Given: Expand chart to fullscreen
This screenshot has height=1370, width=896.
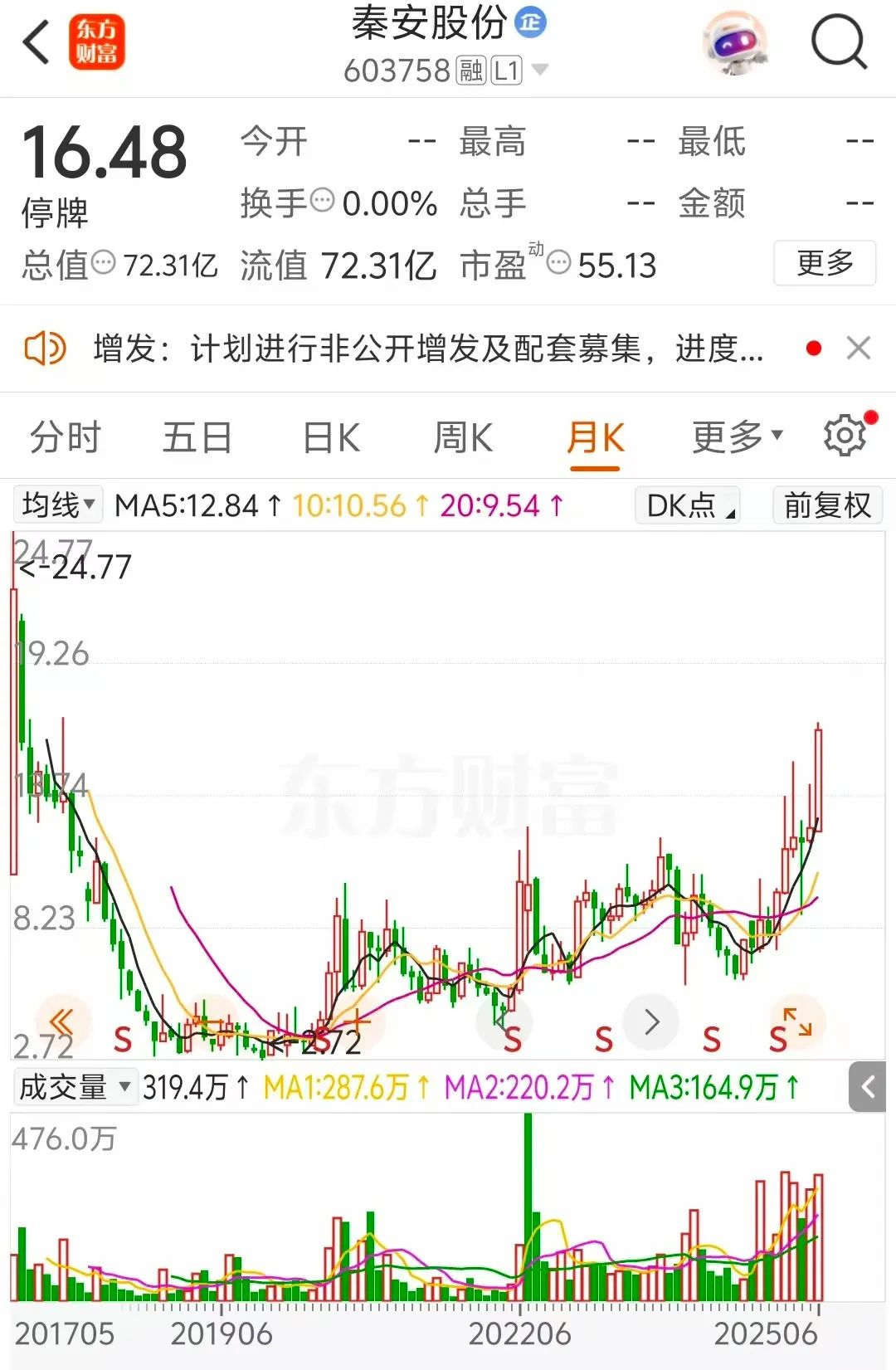Looking at the screenshot, I should pos(797,1021).
